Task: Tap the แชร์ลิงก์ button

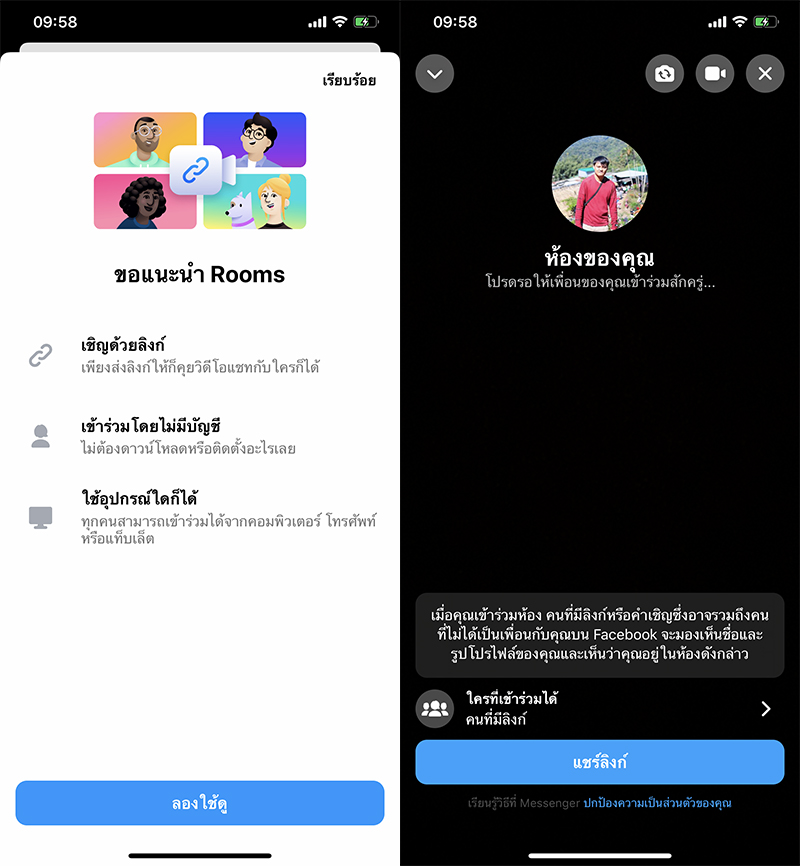Action: click(599, 762)
